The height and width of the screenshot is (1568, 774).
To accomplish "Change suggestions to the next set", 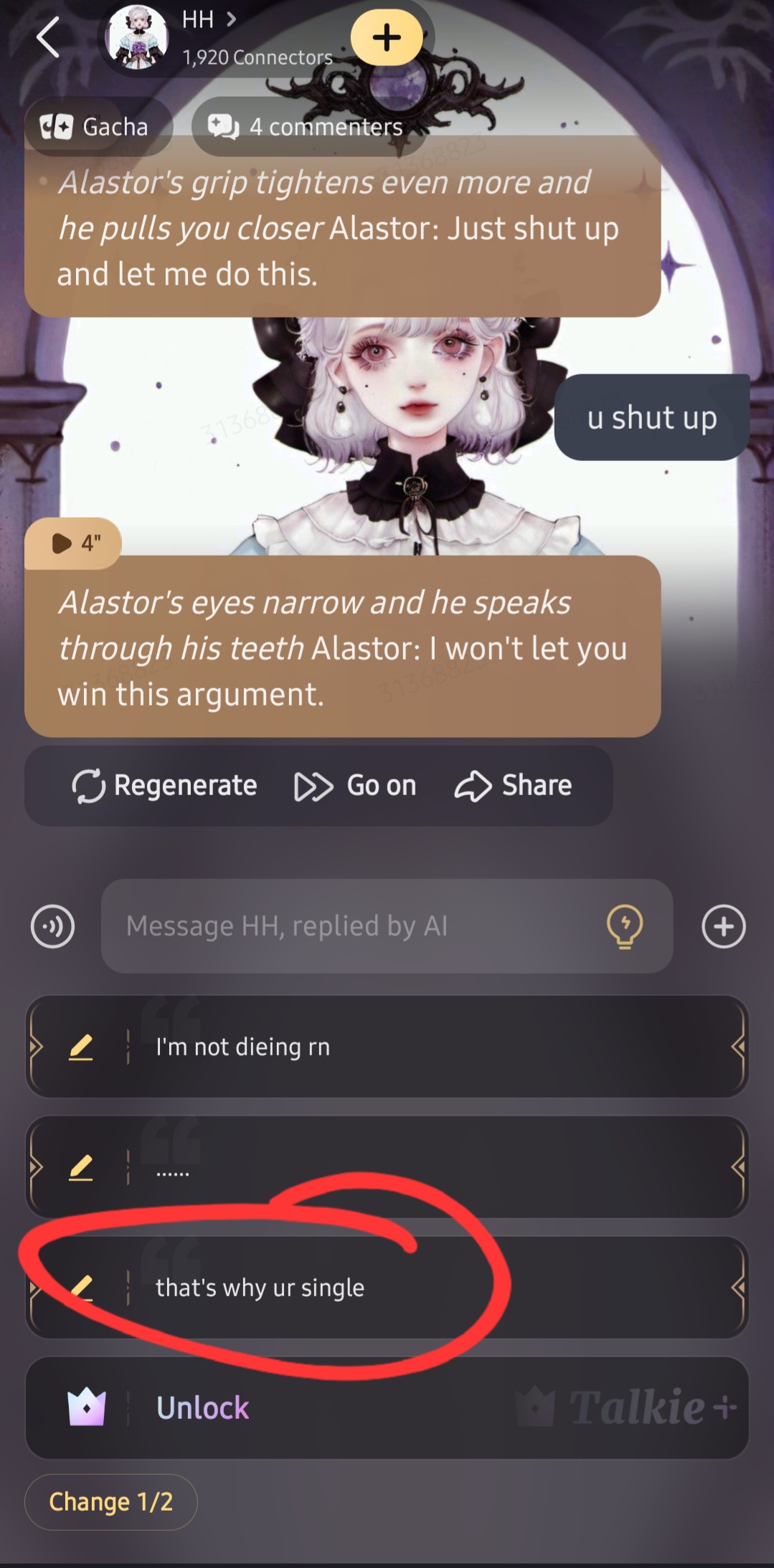I will coord(111,1501).
